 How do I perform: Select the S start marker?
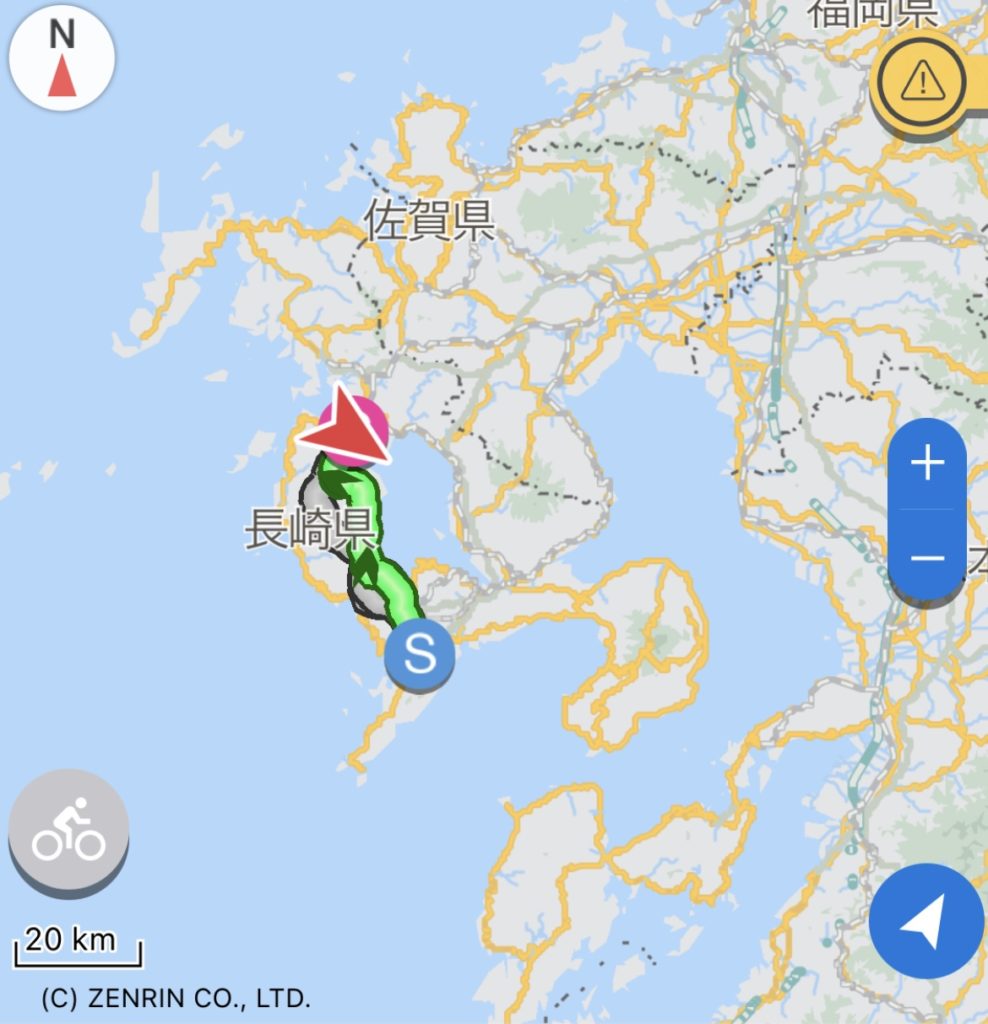click(x=419, y=656)
